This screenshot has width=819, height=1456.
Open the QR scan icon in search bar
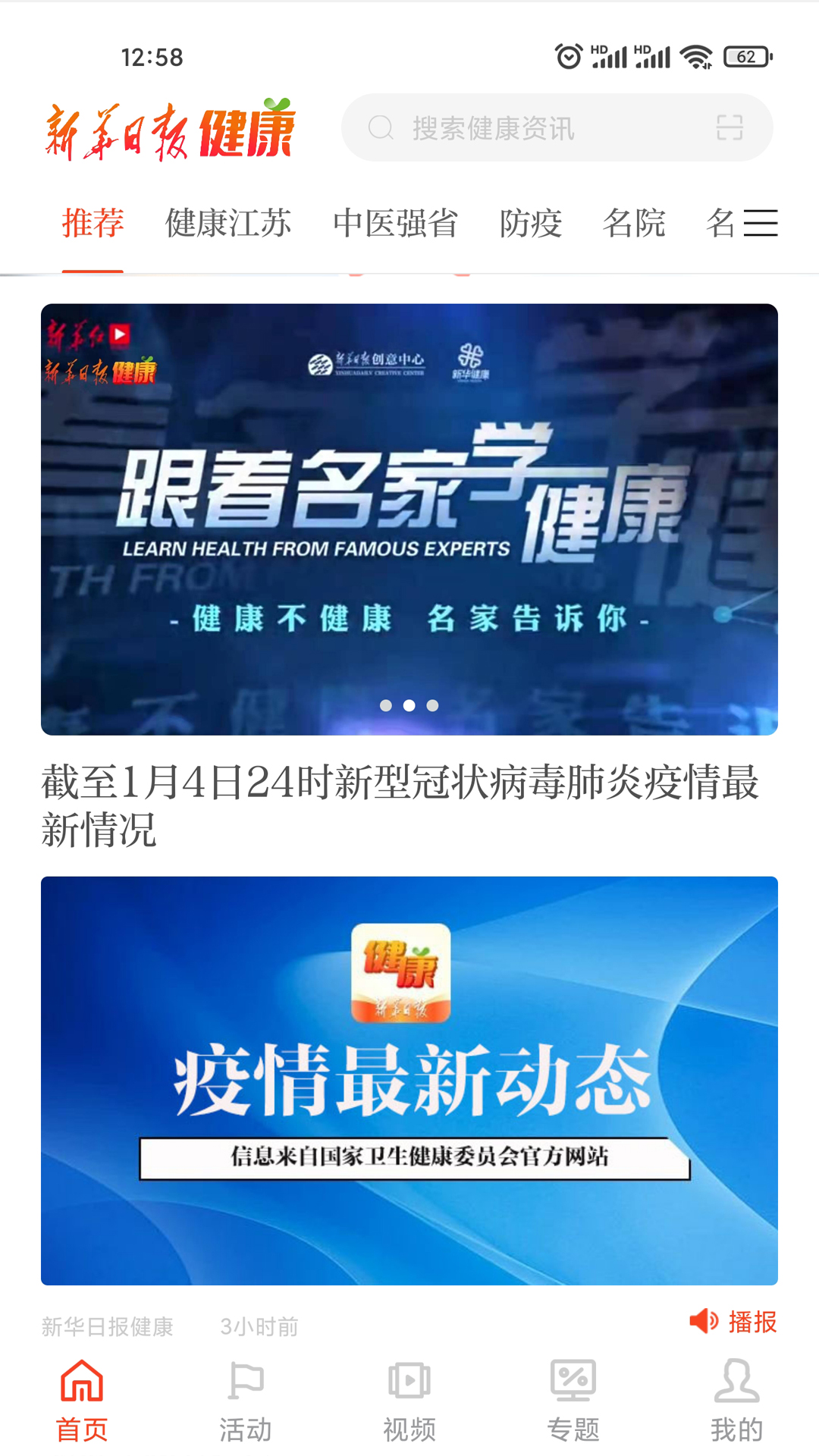730,127
